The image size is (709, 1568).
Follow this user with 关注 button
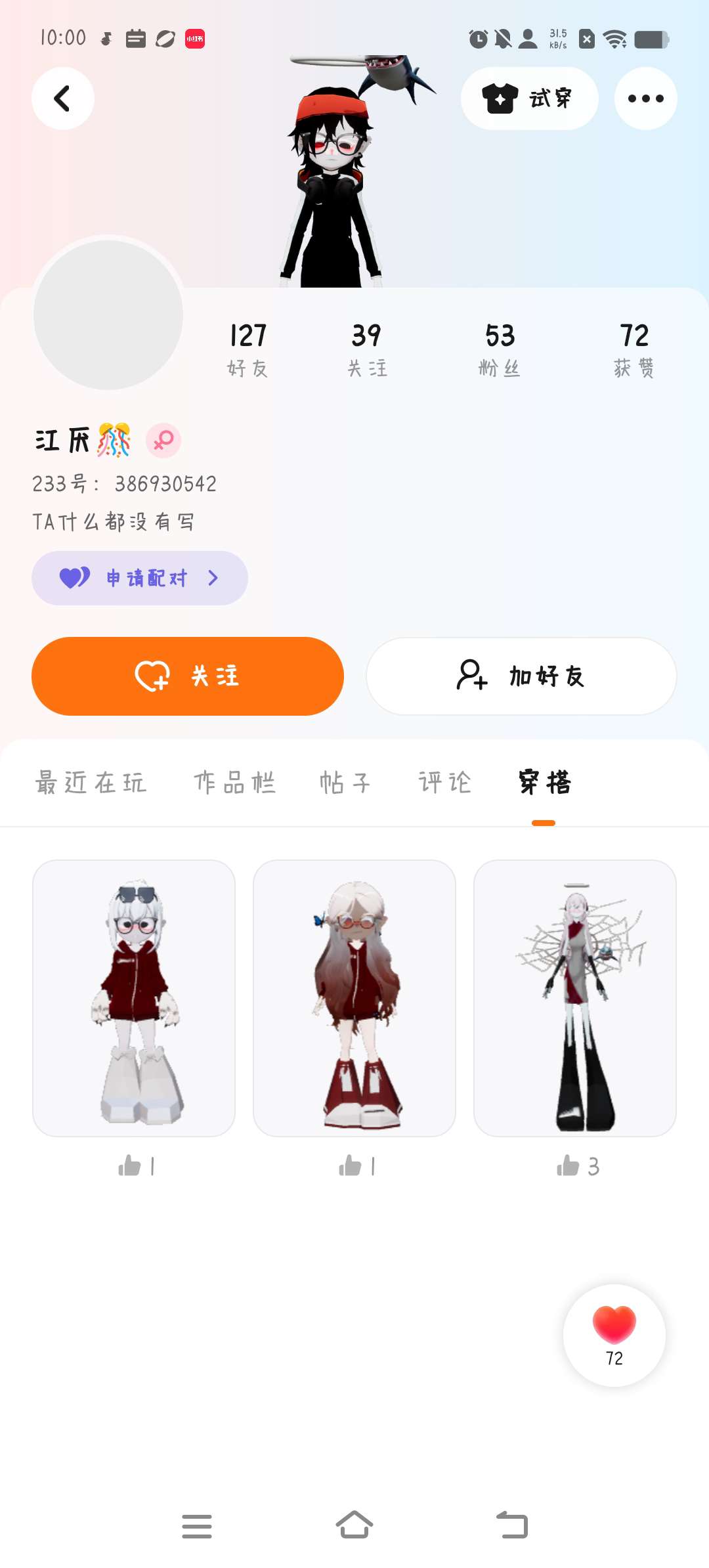[188, 676]
